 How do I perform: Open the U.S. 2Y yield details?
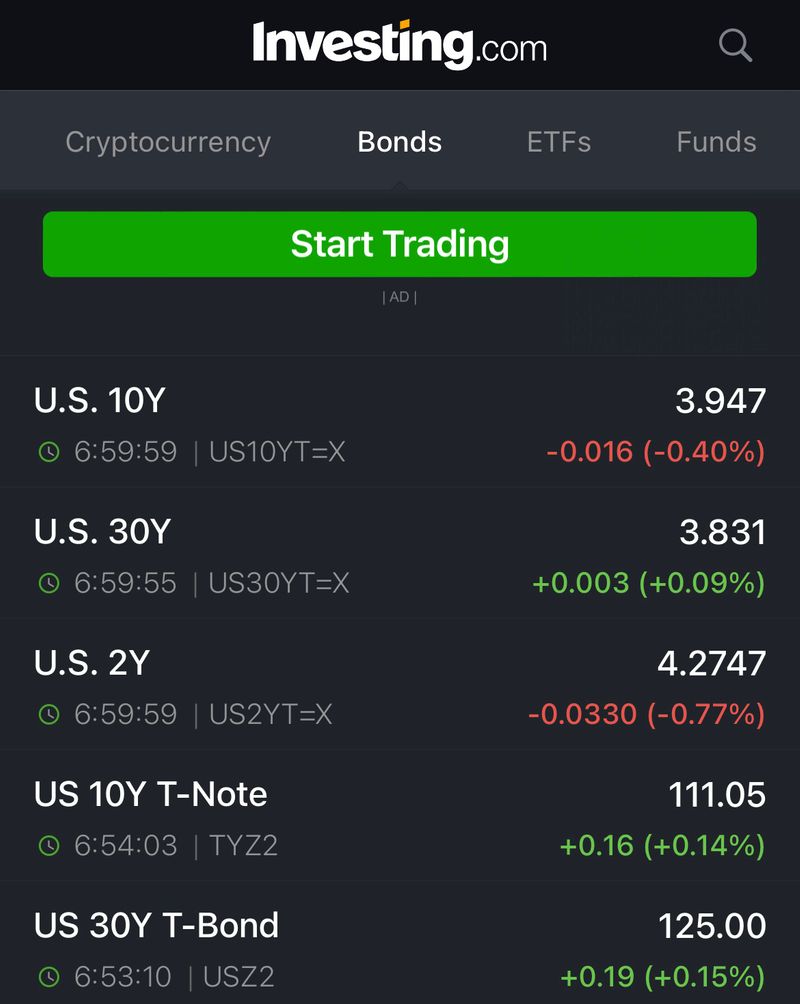tap(90, 663)
